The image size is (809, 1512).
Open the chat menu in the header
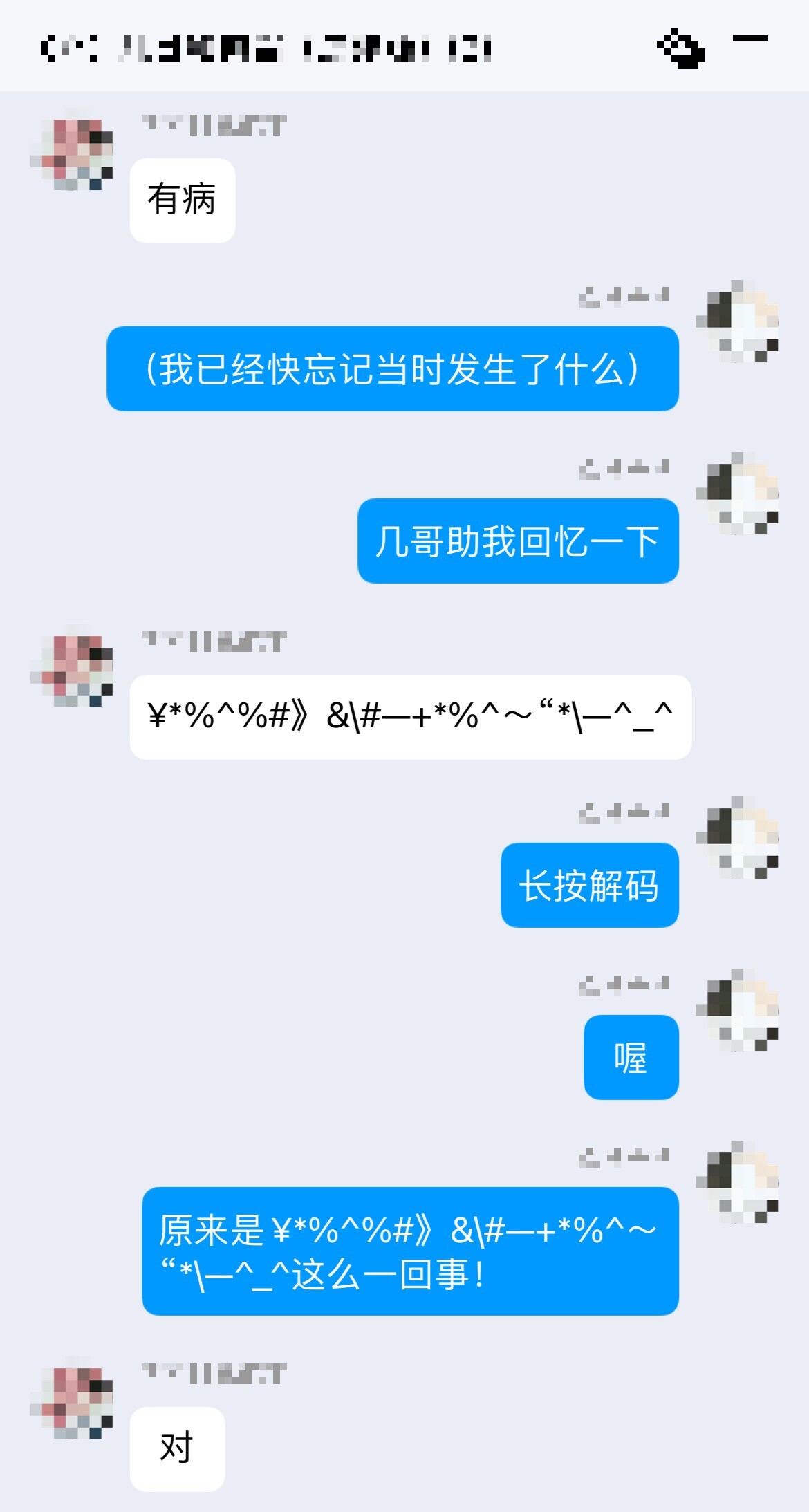point(750,43)
